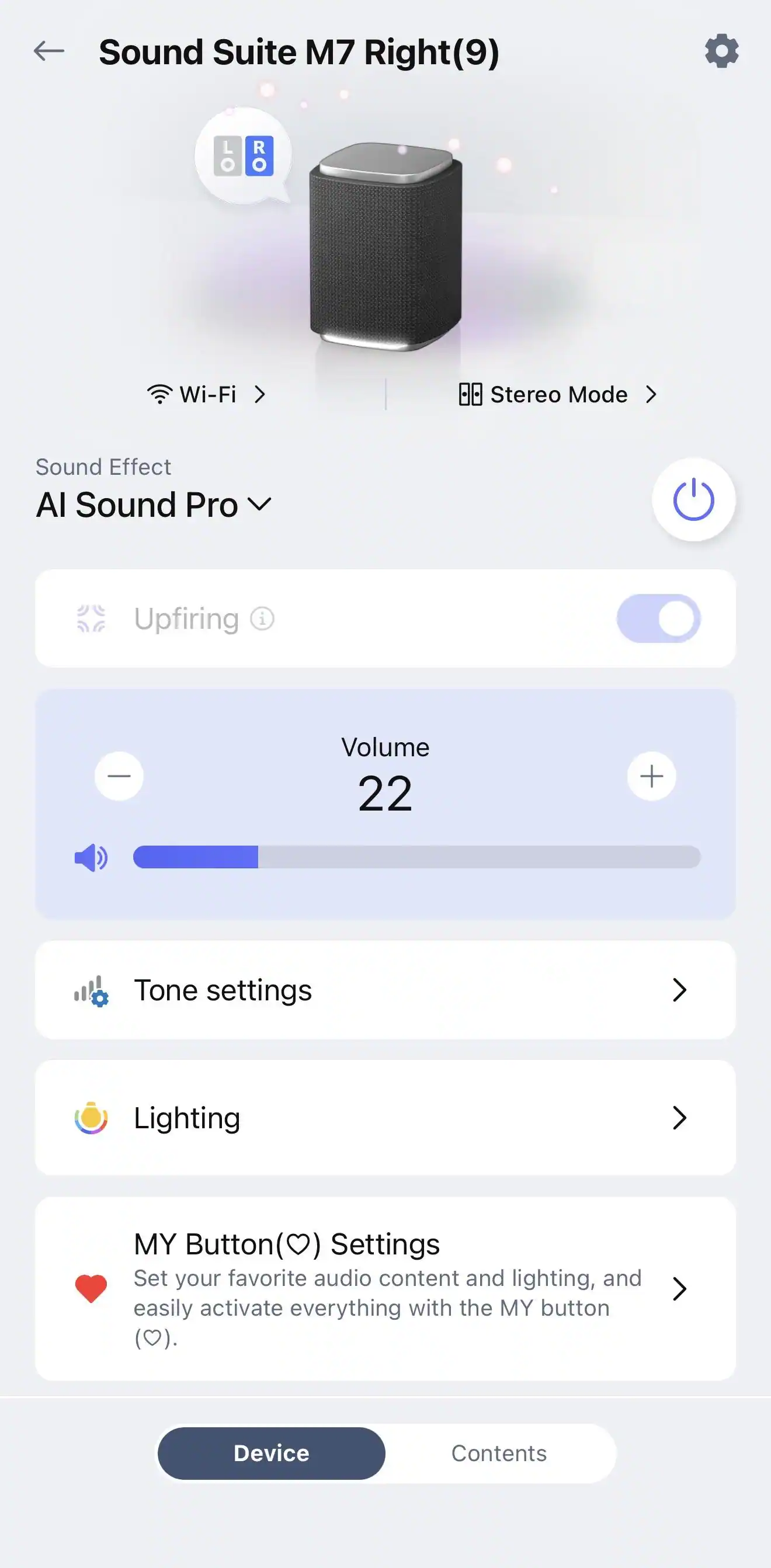
Task: Show Upfiring info tooltip
Action: pos(262,618)
